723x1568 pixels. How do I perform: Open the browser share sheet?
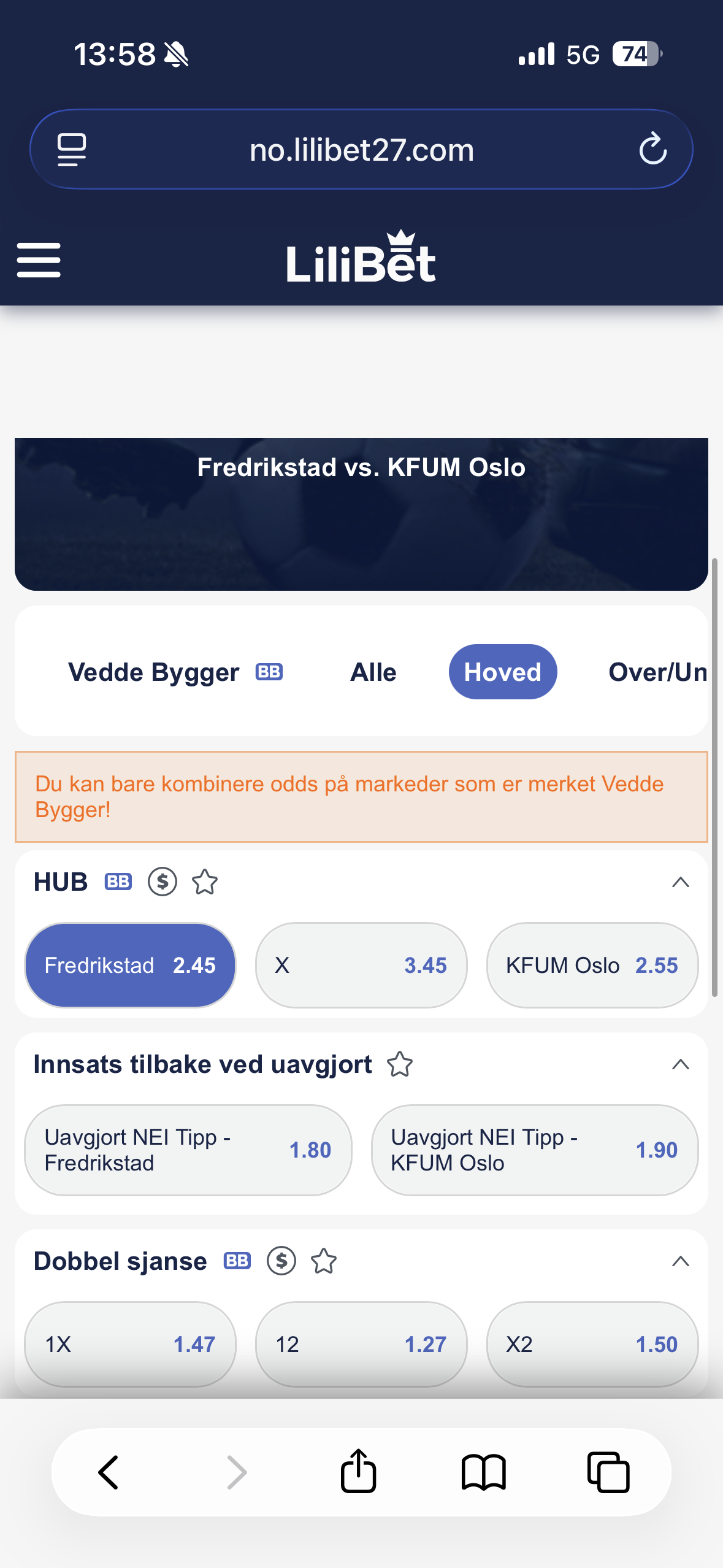coord(358,1471)
